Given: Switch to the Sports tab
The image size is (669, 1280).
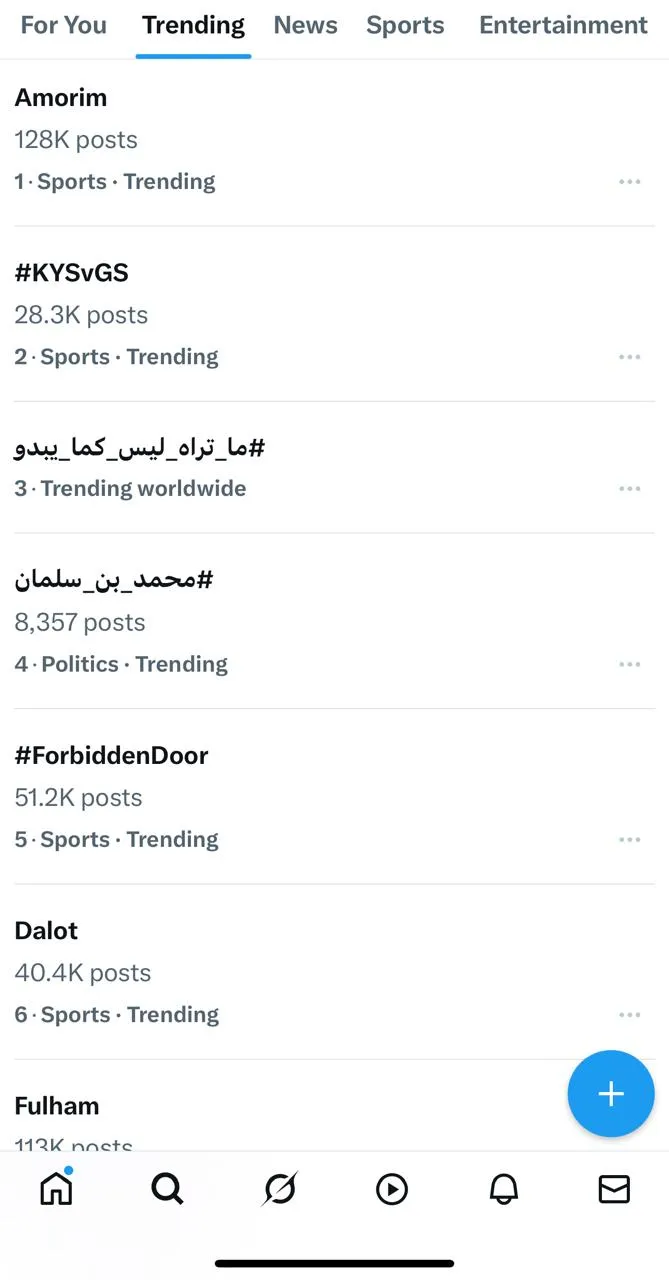Looking at the screenshot, I should (x=405, y=25).
